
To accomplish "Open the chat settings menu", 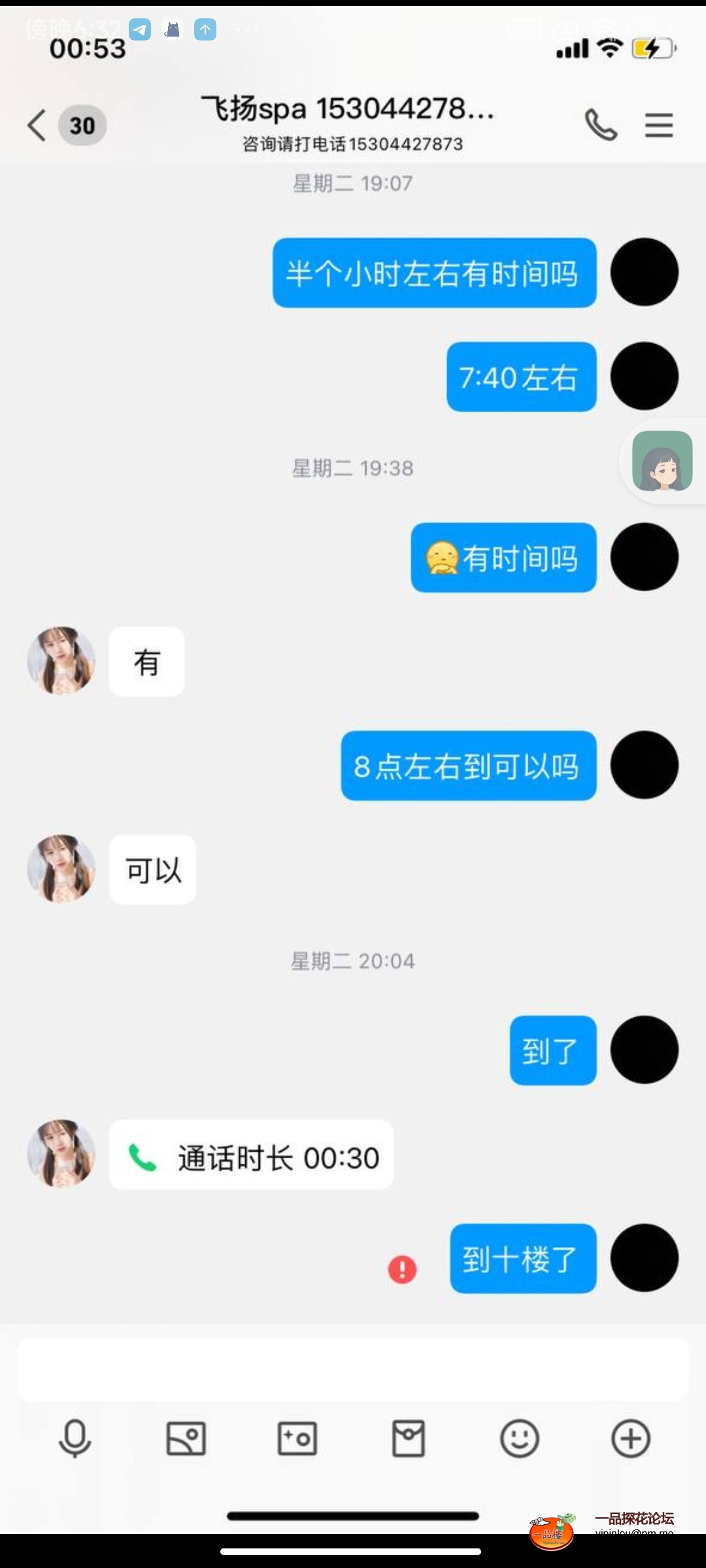I will pos(658,125).
